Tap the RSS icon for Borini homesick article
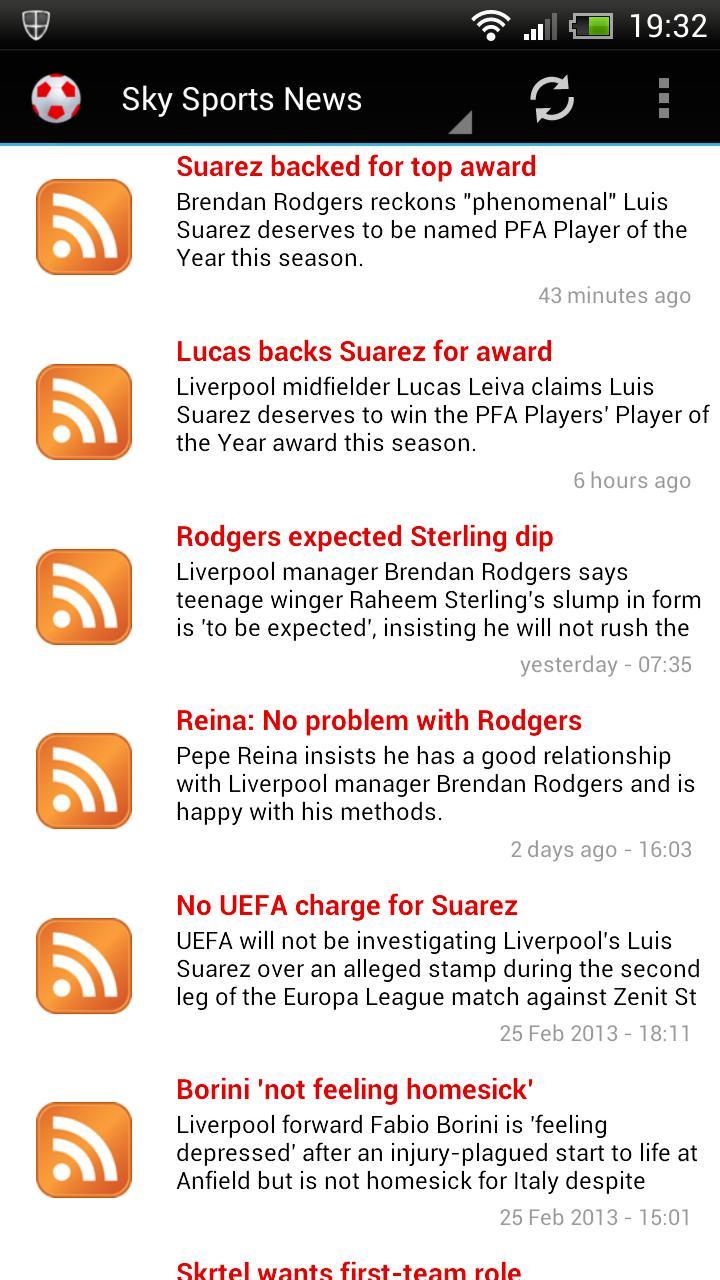 pyautogui.click(x=84, y=1150)
